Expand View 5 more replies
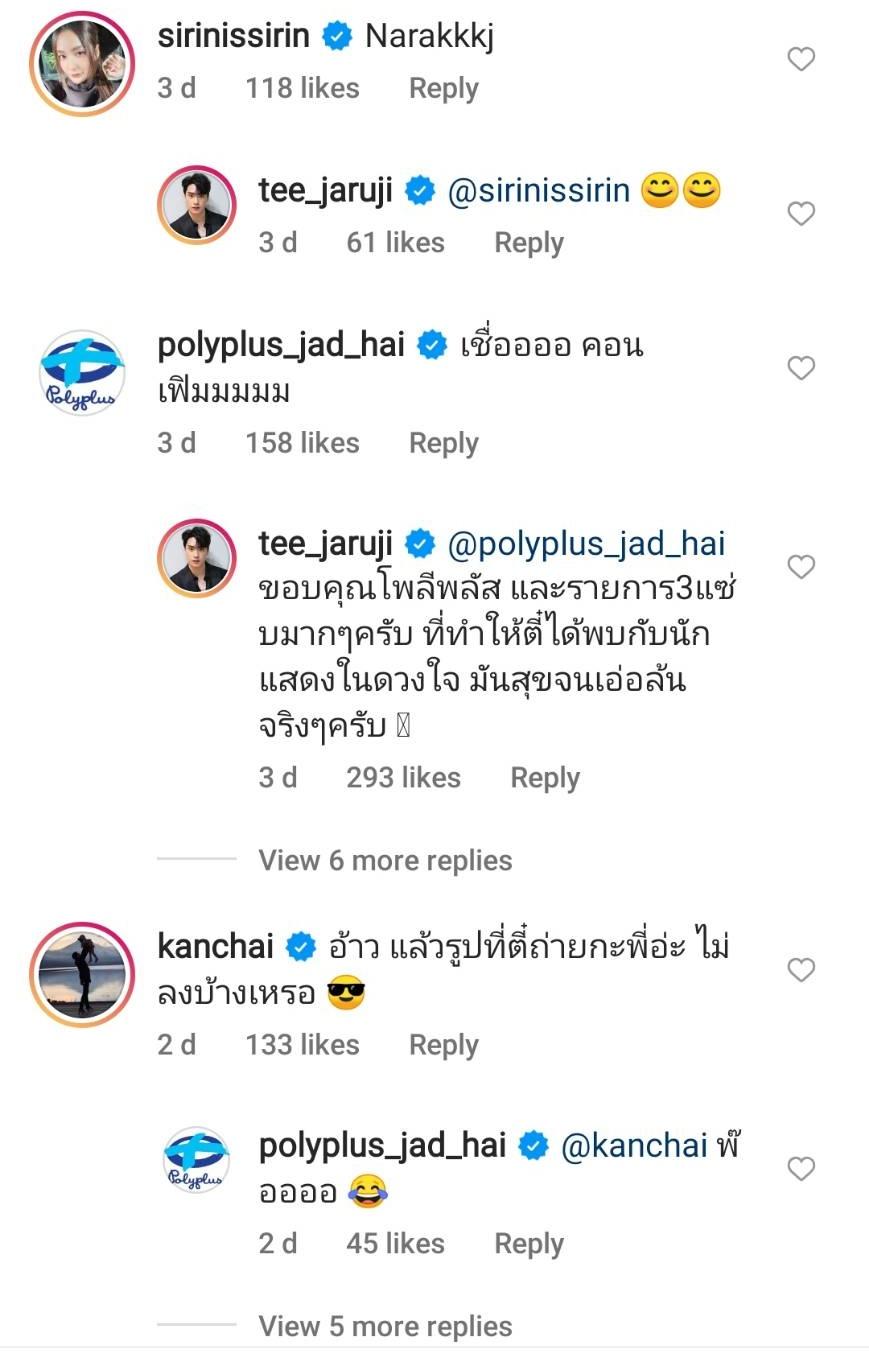Viewport: 869px width, 1352px height. pyautogui.click(x=385, y=1326)
